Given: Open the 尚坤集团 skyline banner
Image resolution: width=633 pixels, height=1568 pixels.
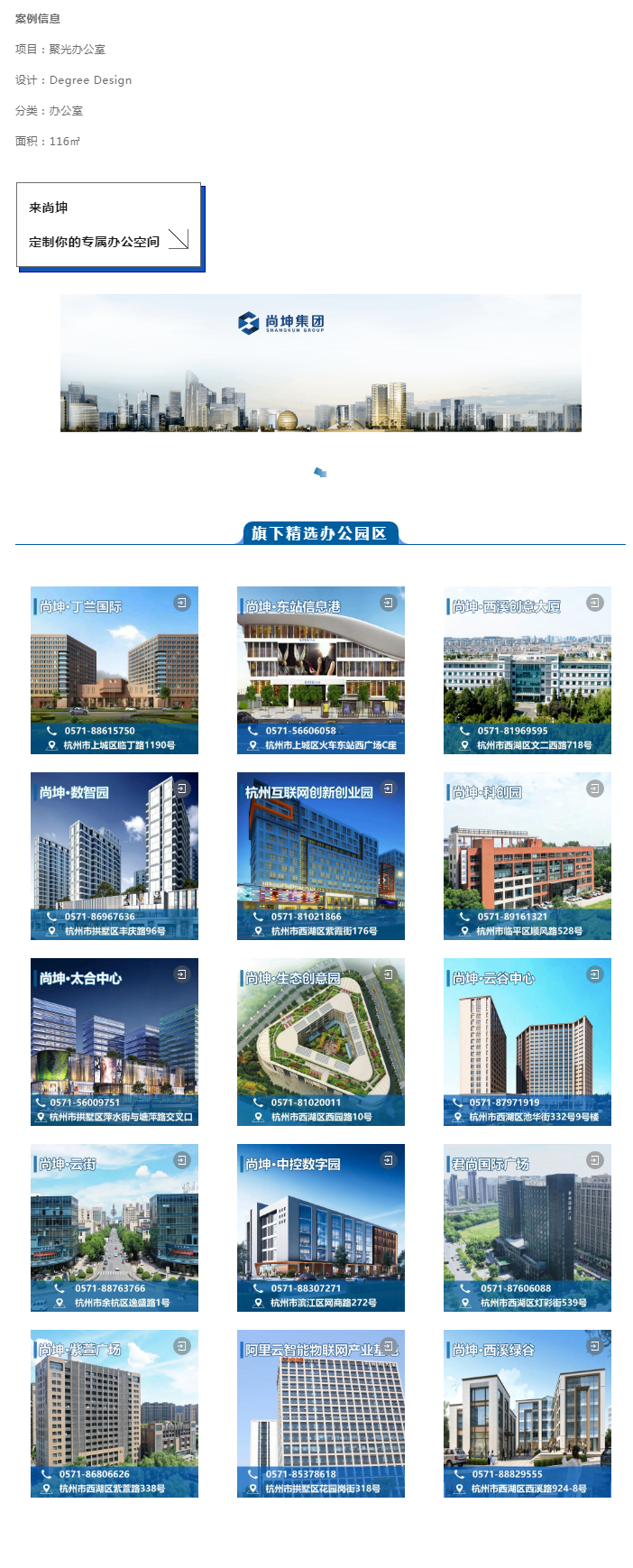Looking at the screenshot, I should (x=320, y=363).
